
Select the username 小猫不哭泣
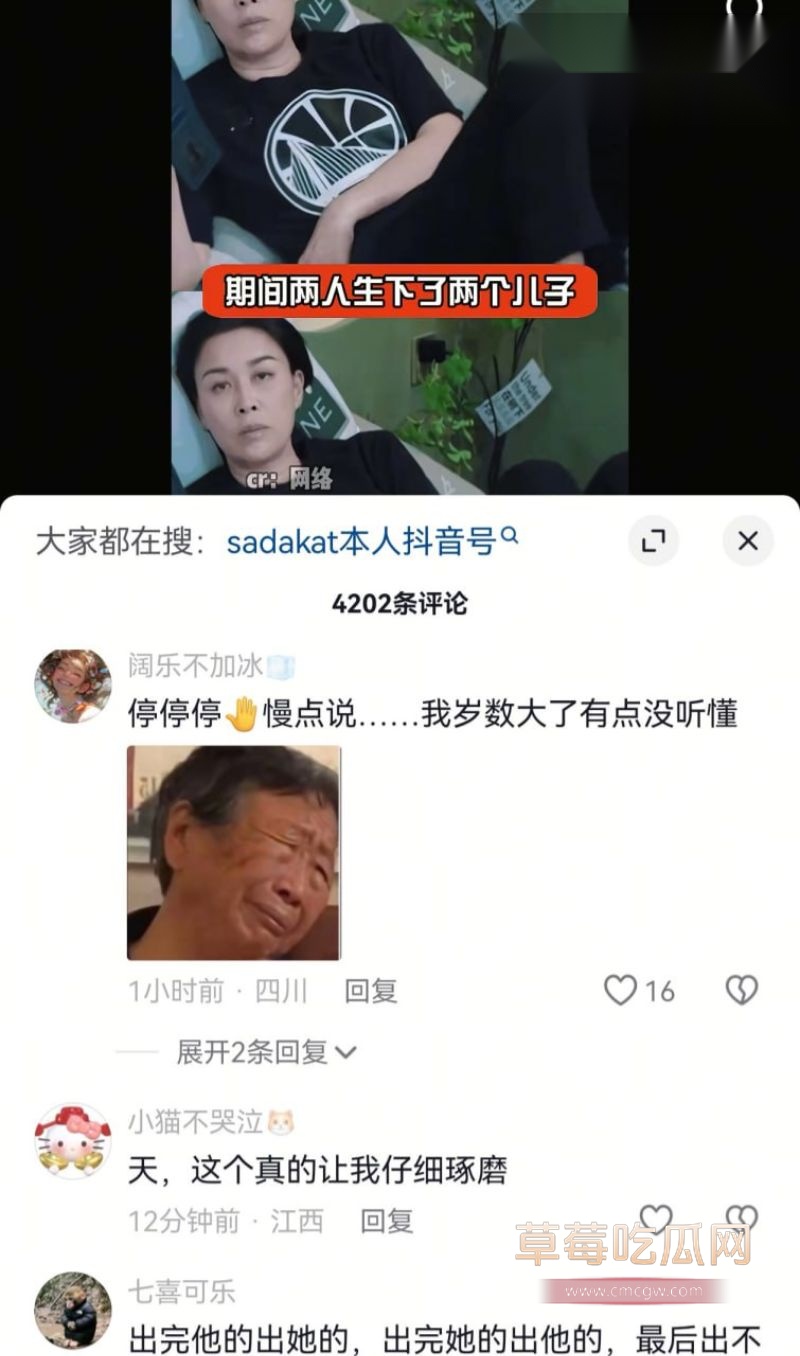190,1122
